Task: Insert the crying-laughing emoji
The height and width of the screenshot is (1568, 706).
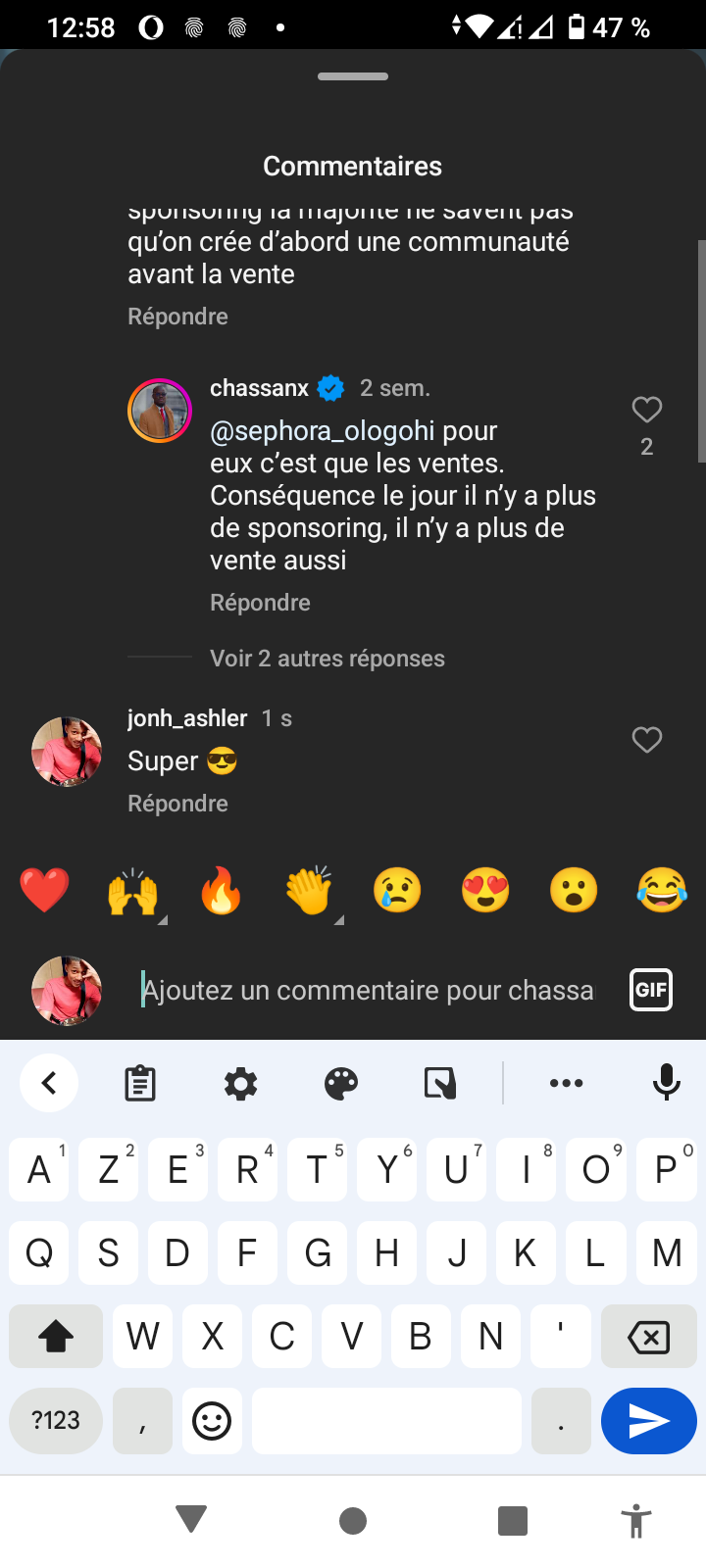Action: click(661, 891)
